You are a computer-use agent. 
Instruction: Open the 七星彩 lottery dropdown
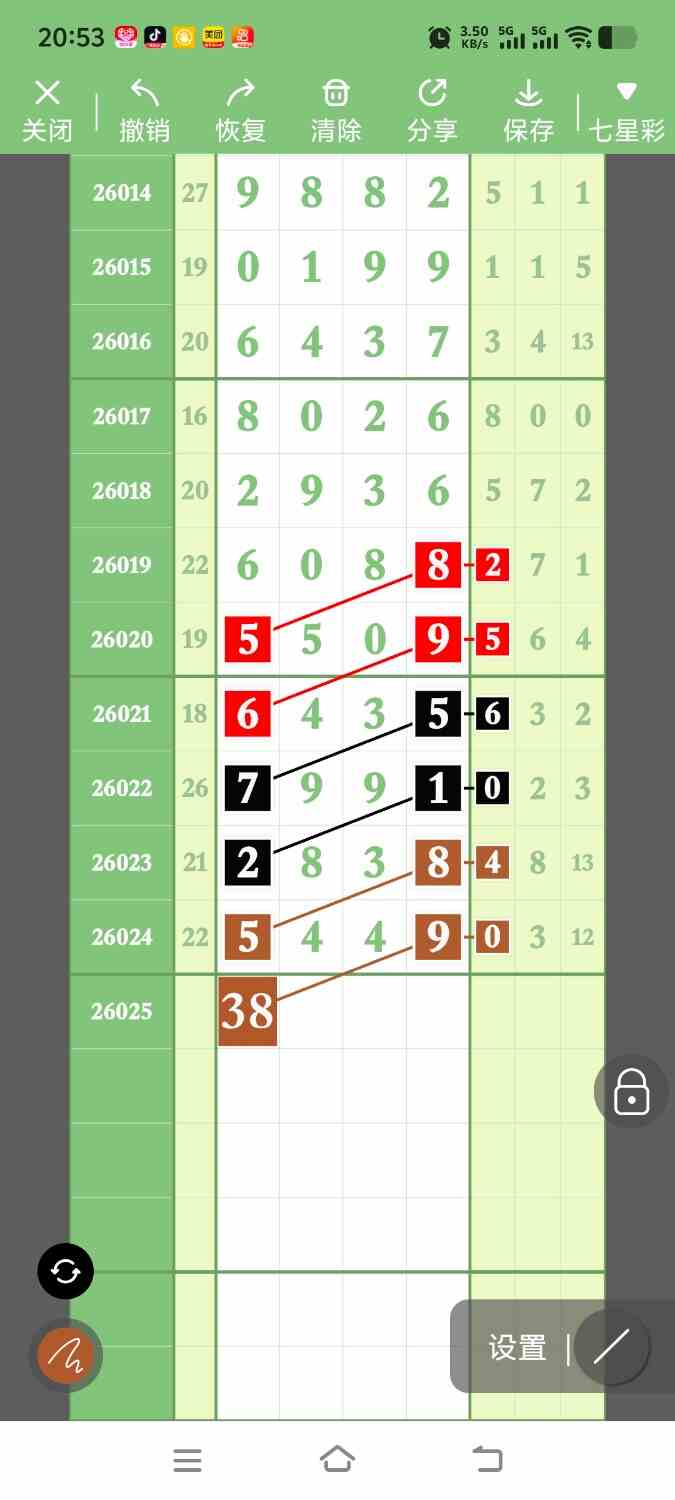[626, 111]
